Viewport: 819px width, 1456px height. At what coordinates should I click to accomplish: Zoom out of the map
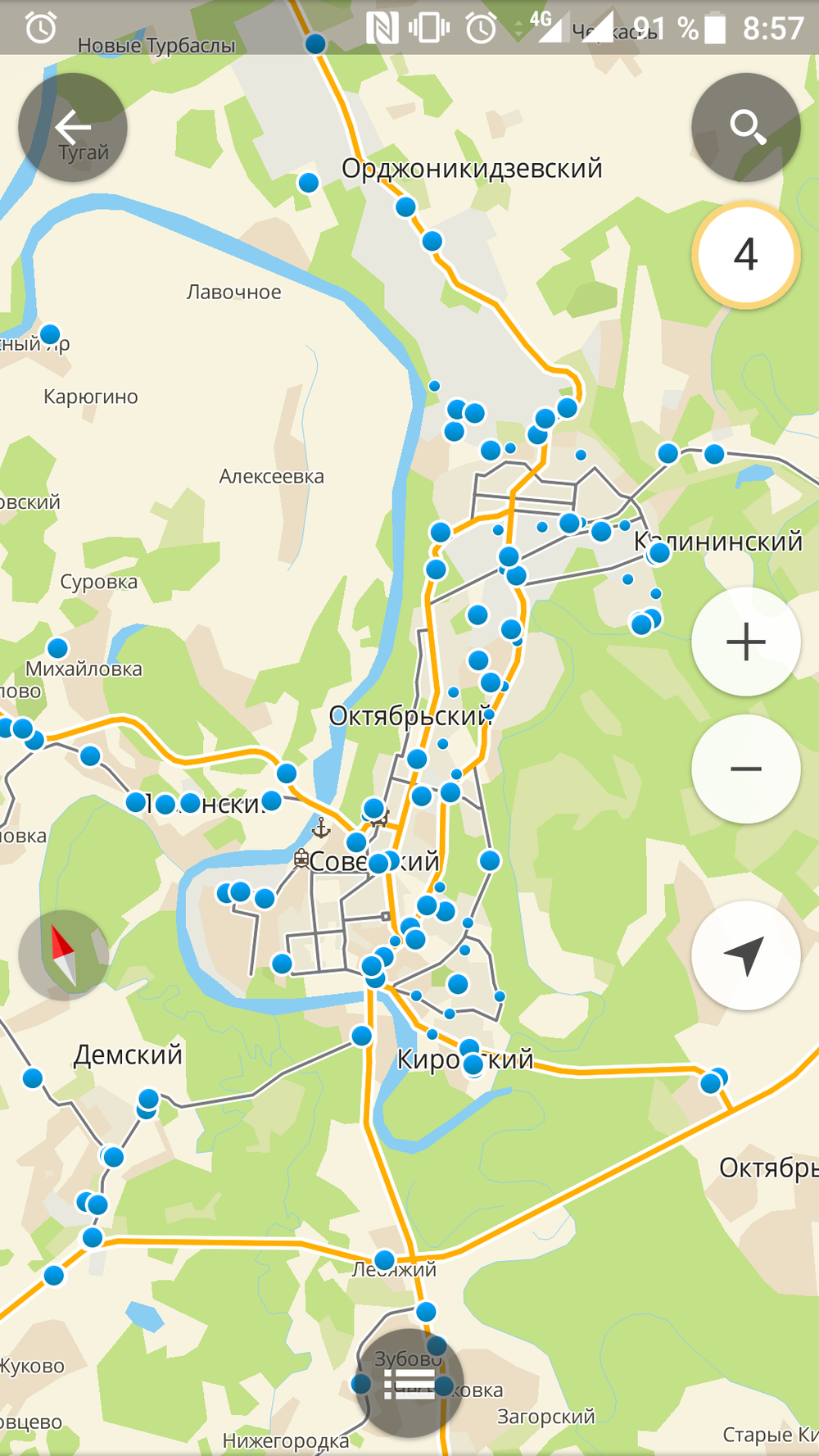click(x=745, y=769)
